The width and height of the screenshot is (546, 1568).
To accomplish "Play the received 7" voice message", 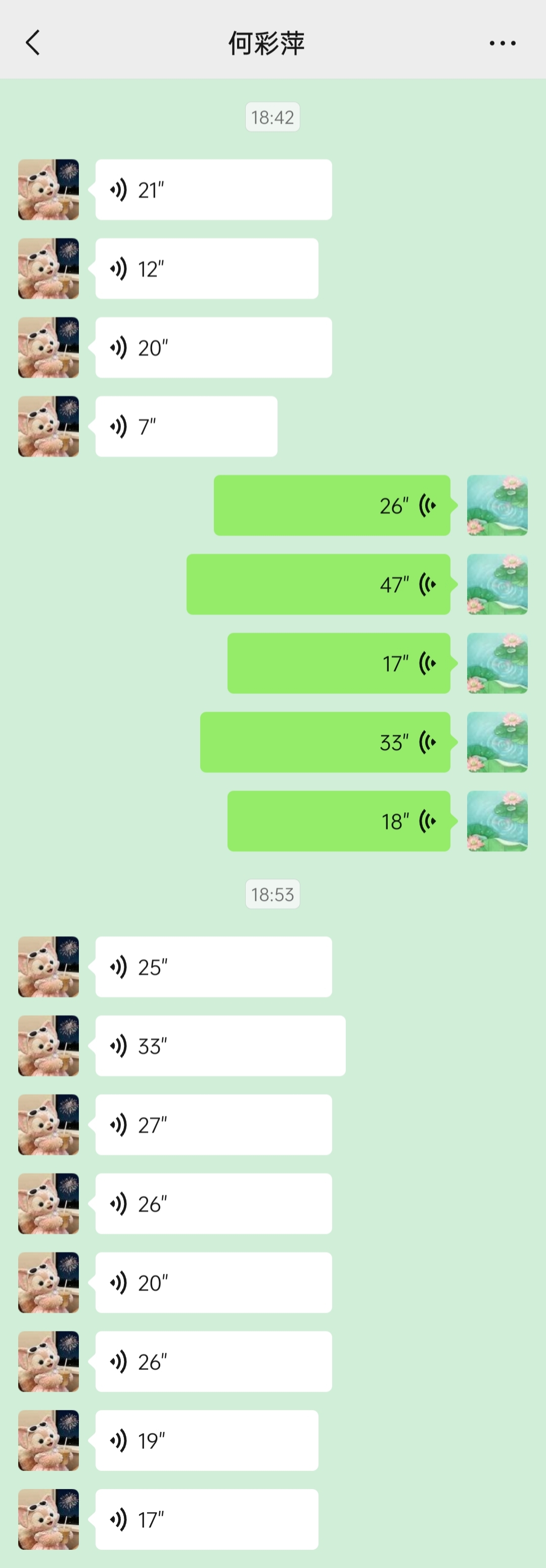I will [x=186, y=427].
